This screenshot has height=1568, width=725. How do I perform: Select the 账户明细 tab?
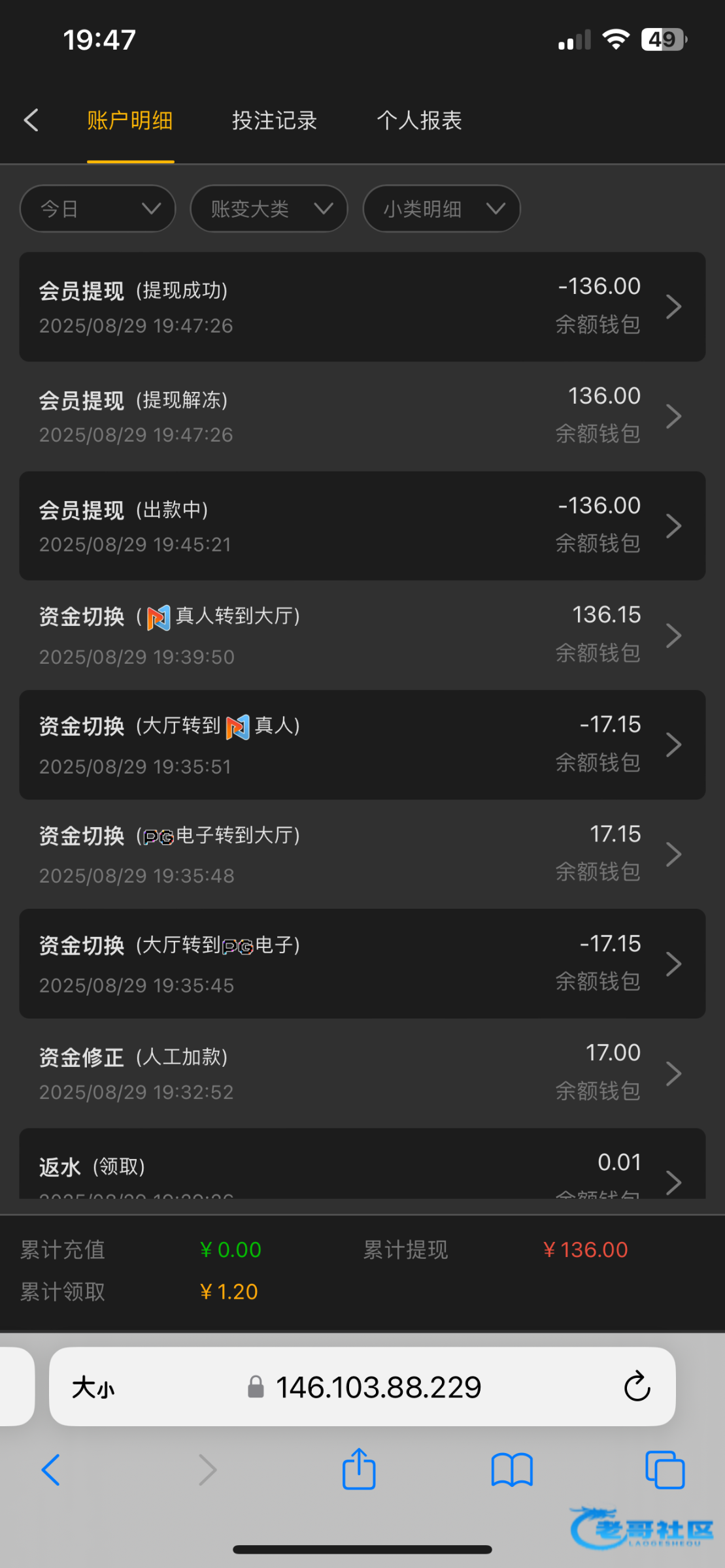point(130,120)
